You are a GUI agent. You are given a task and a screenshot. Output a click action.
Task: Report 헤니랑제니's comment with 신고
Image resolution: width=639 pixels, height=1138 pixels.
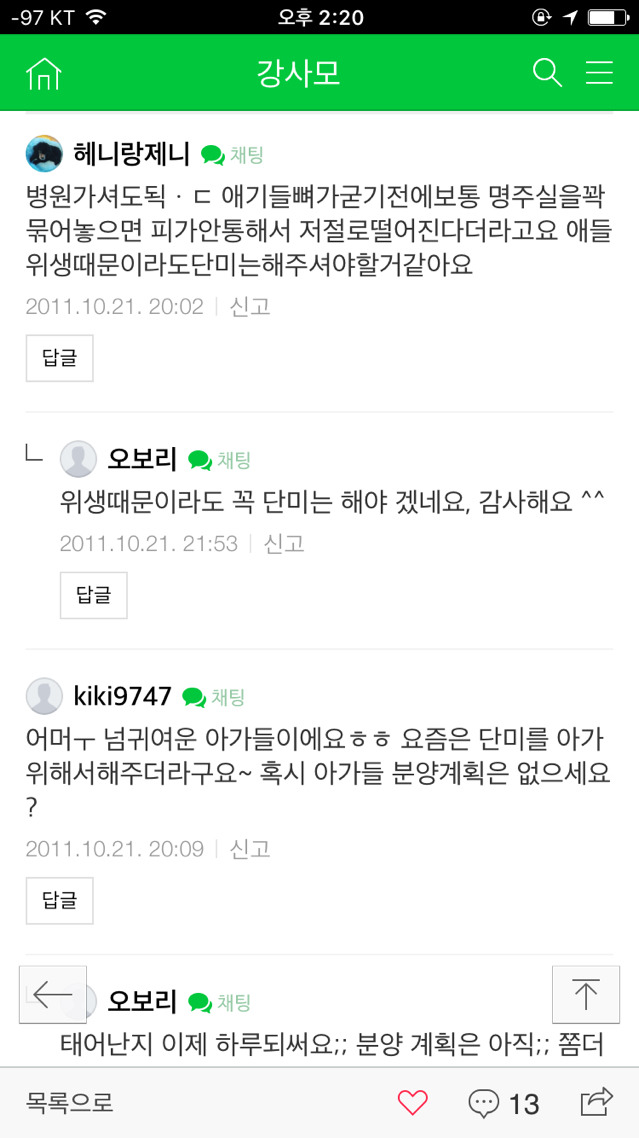coord(250,306)
